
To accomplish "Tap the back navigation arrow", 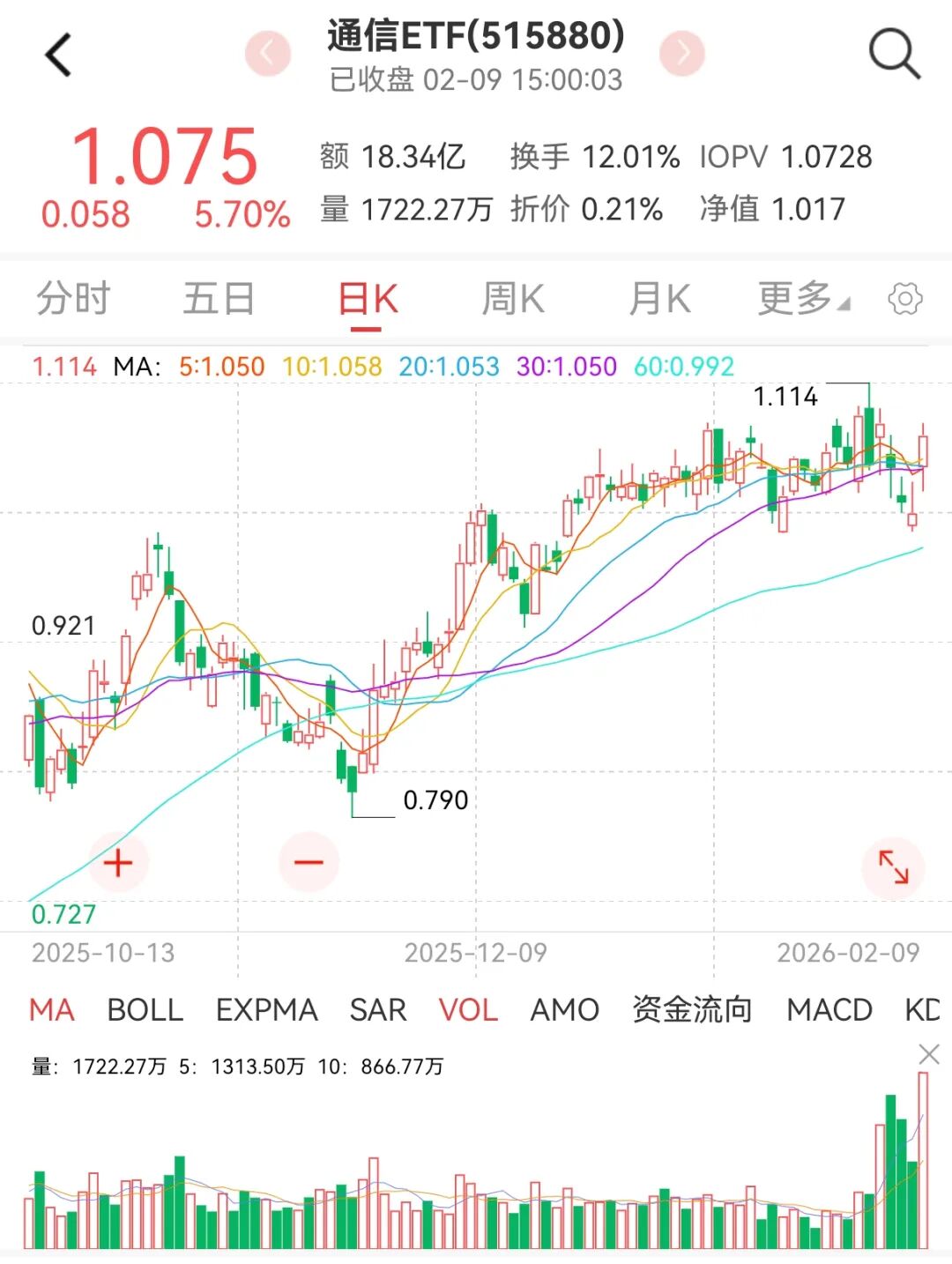I will [58, 53].
